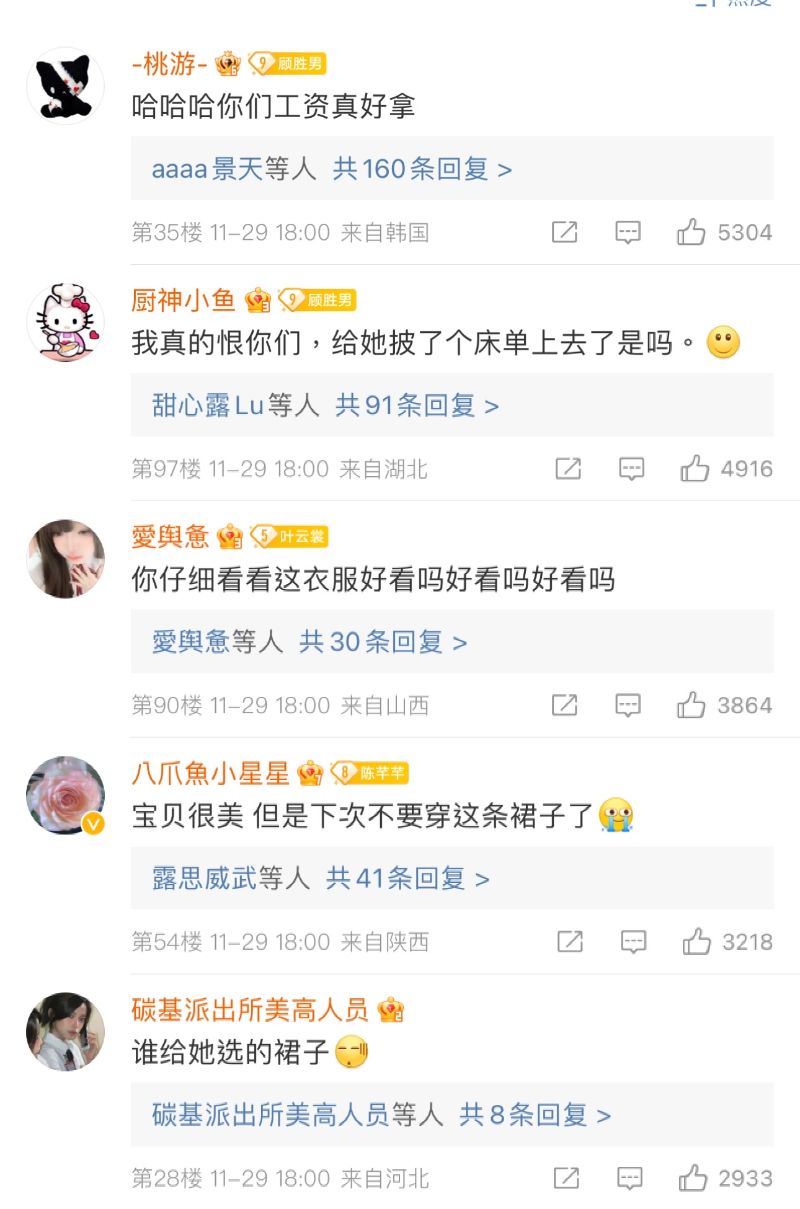The image size is (800, 1209).
Task: Show the 30 replies under 愛舆惫's comment
Action: pyautogui.click(x=384, y=642)
